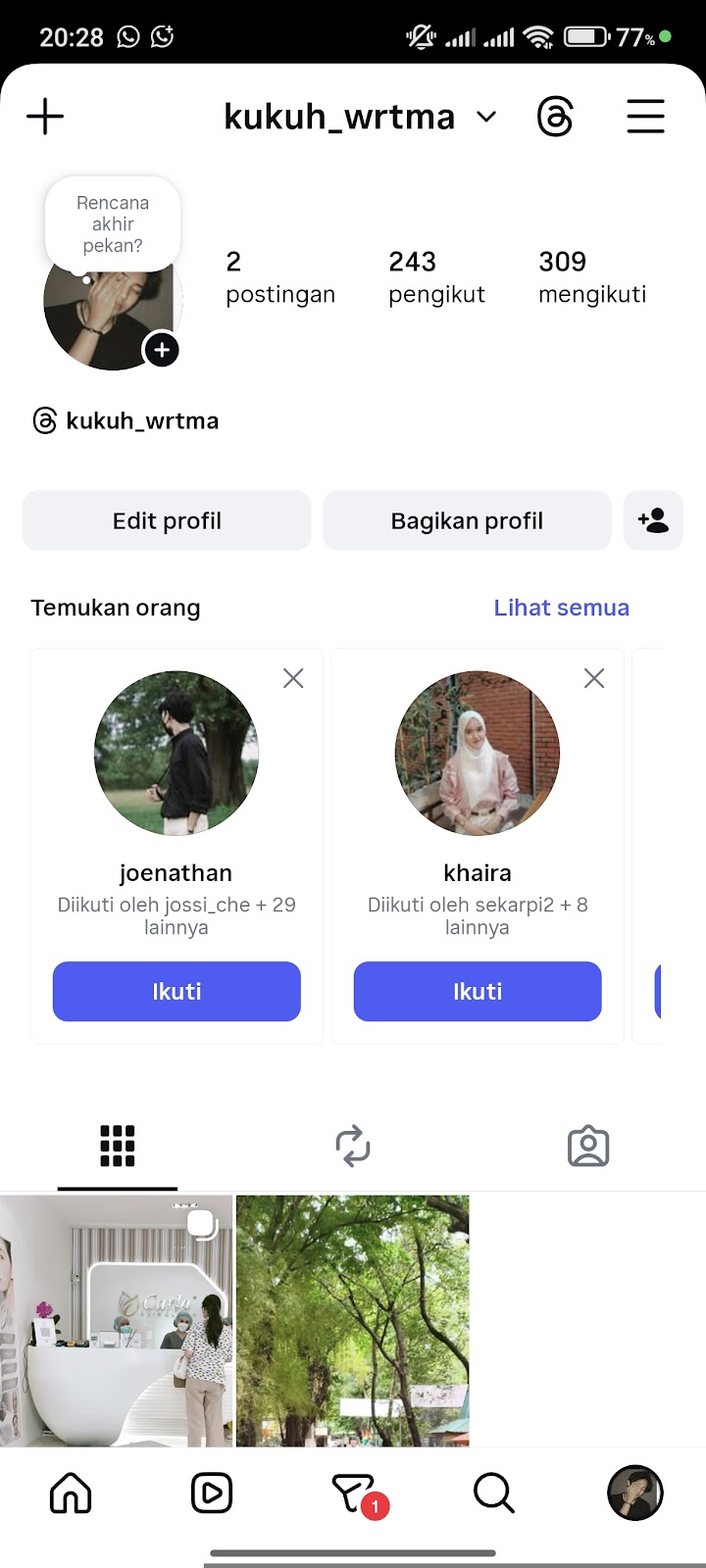Open Threads from the top bar
The width and height of the screenshot is (706, 1568).
click(555, 118)
